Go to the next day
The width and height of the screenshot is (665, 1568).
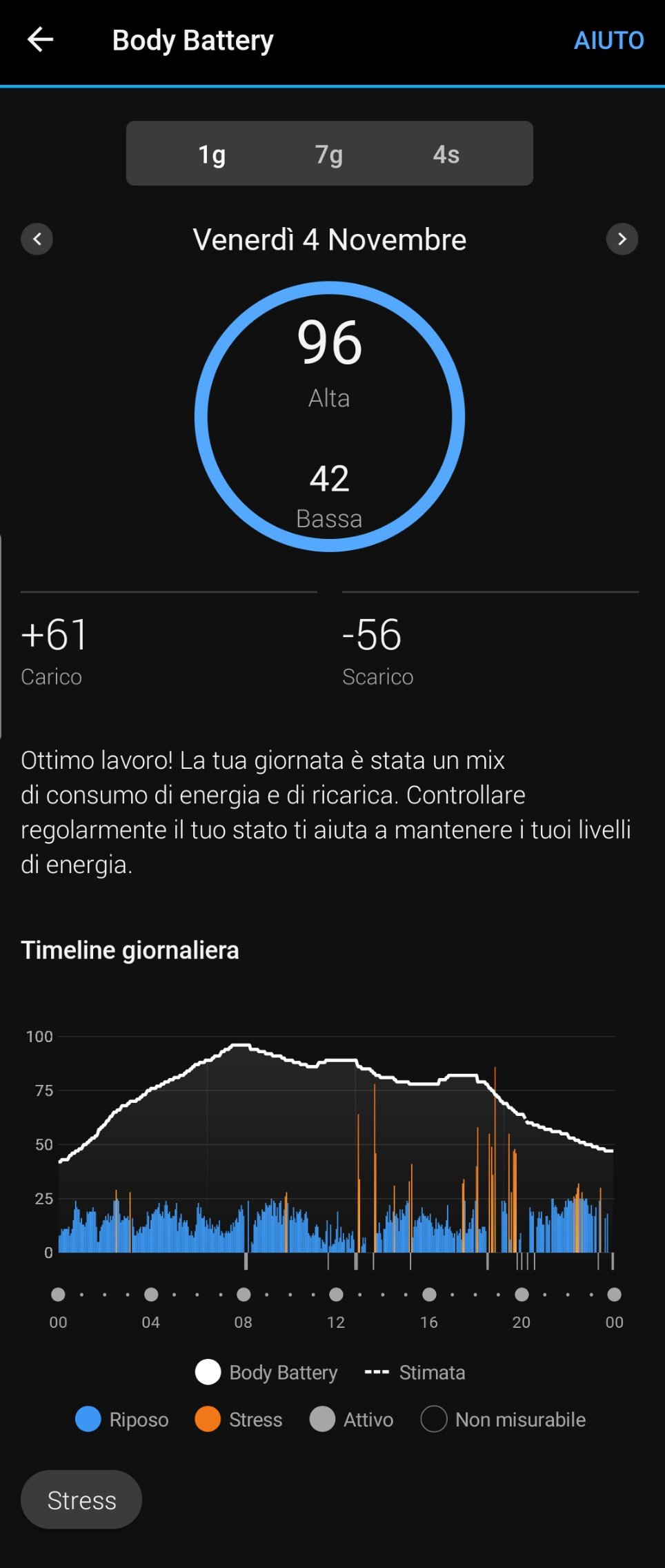[622, 239]
